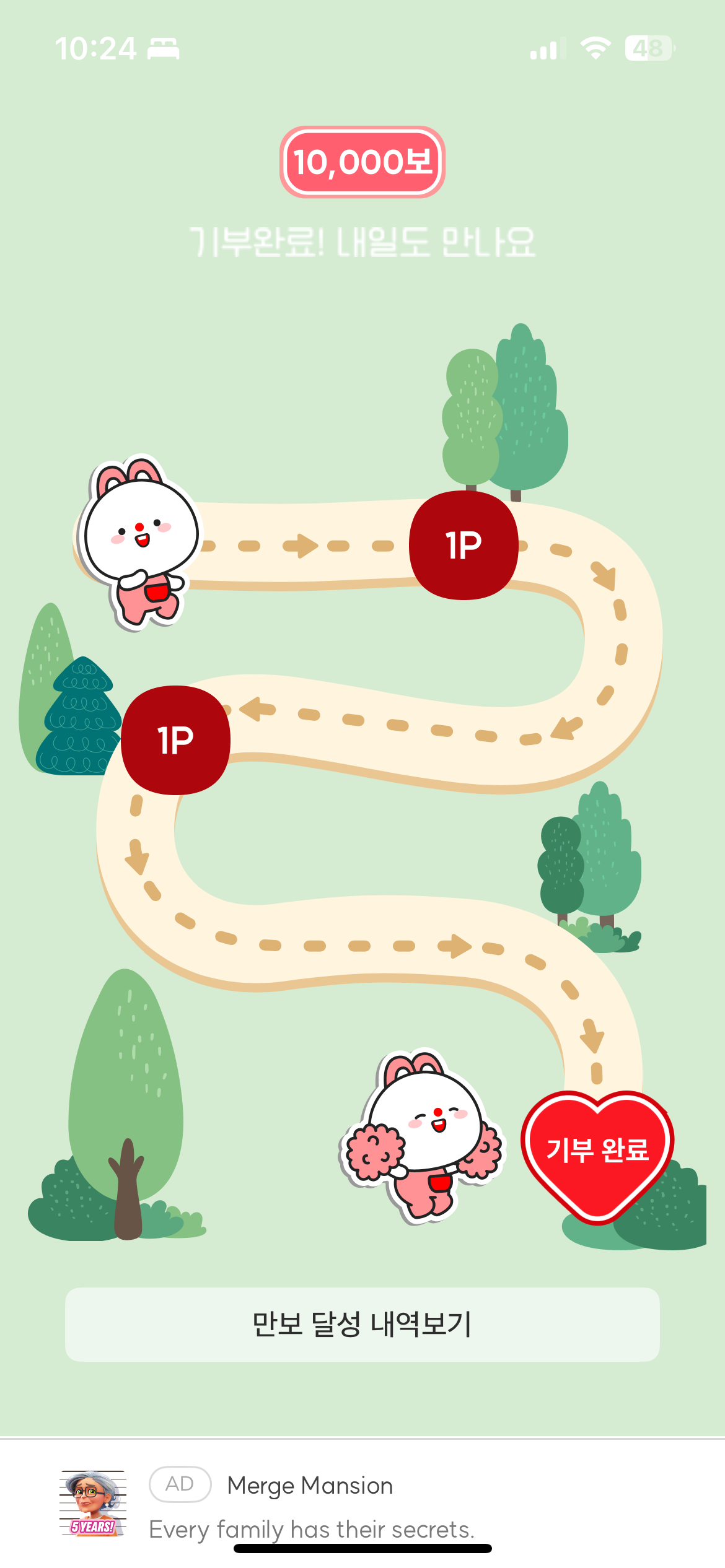Open the Merge Mansion ad banner

pos(362,1502)
